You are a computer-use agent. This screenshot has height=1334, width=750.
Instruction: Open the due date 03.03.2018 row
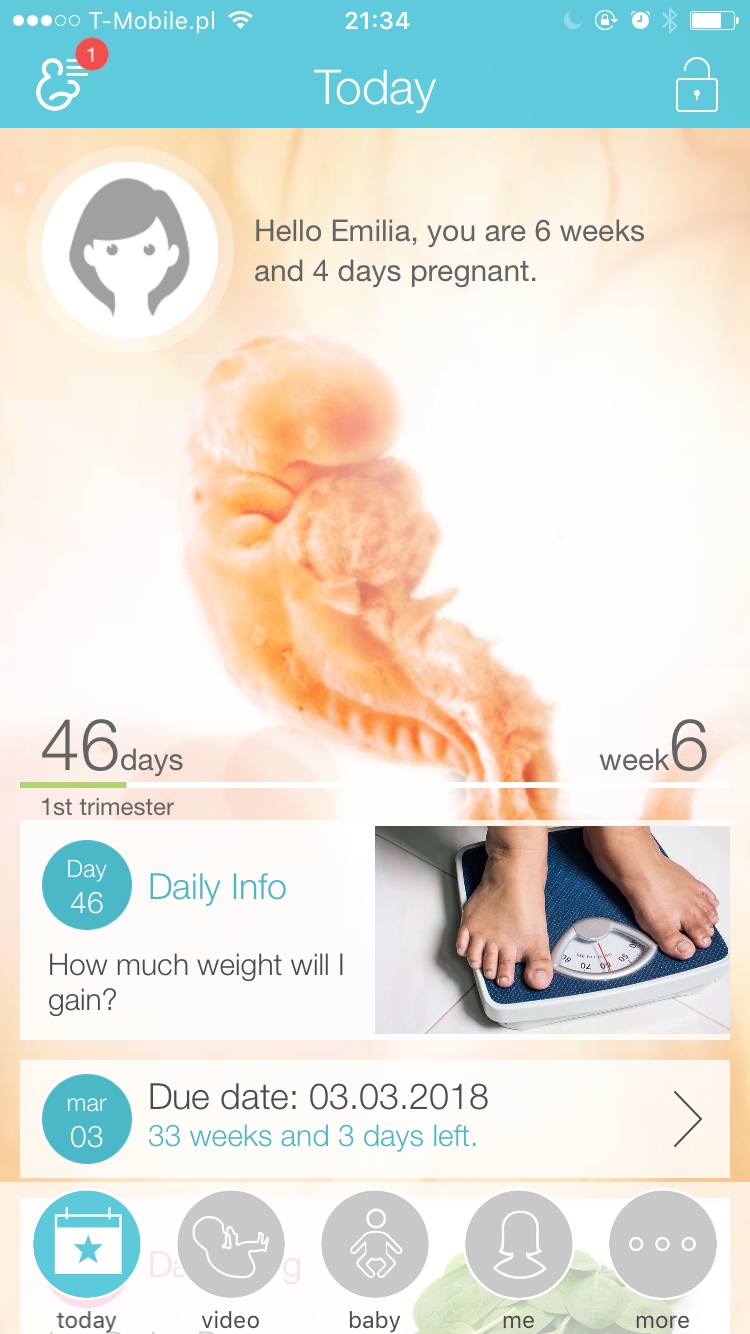click(374, 1118)
